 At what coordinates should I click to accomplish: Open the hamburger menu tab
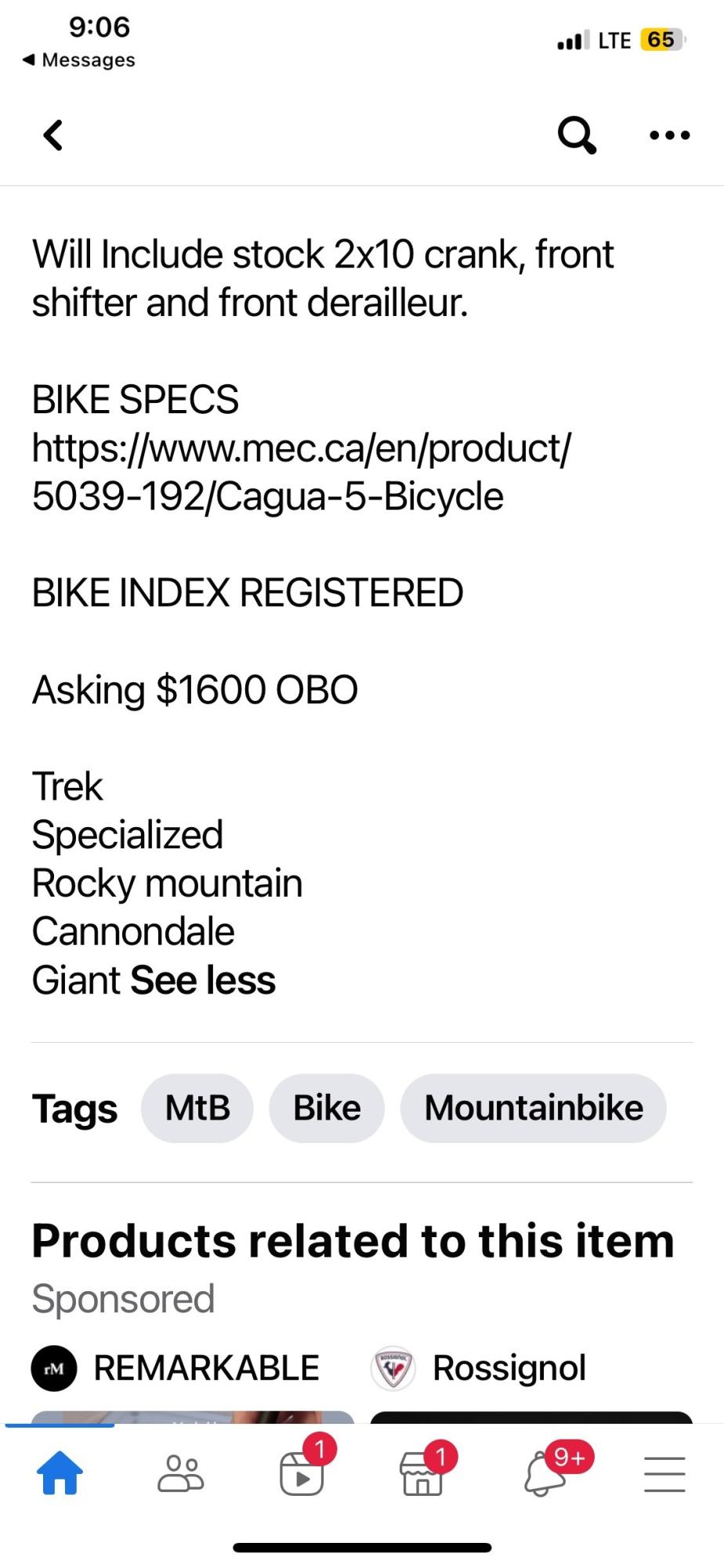664,1474
